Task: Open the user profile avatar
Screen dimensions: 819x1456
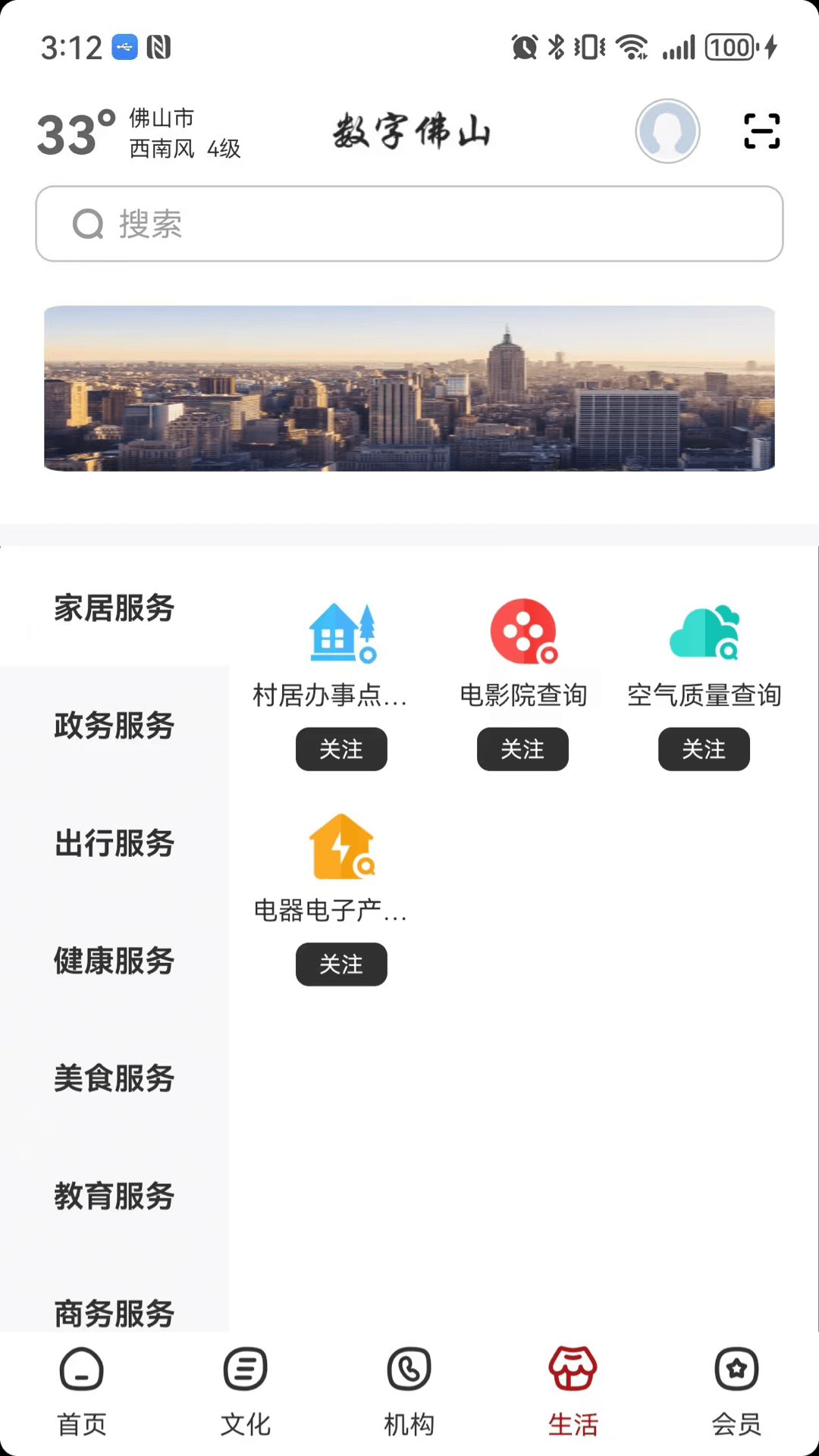Action: [x=667, y=131]
